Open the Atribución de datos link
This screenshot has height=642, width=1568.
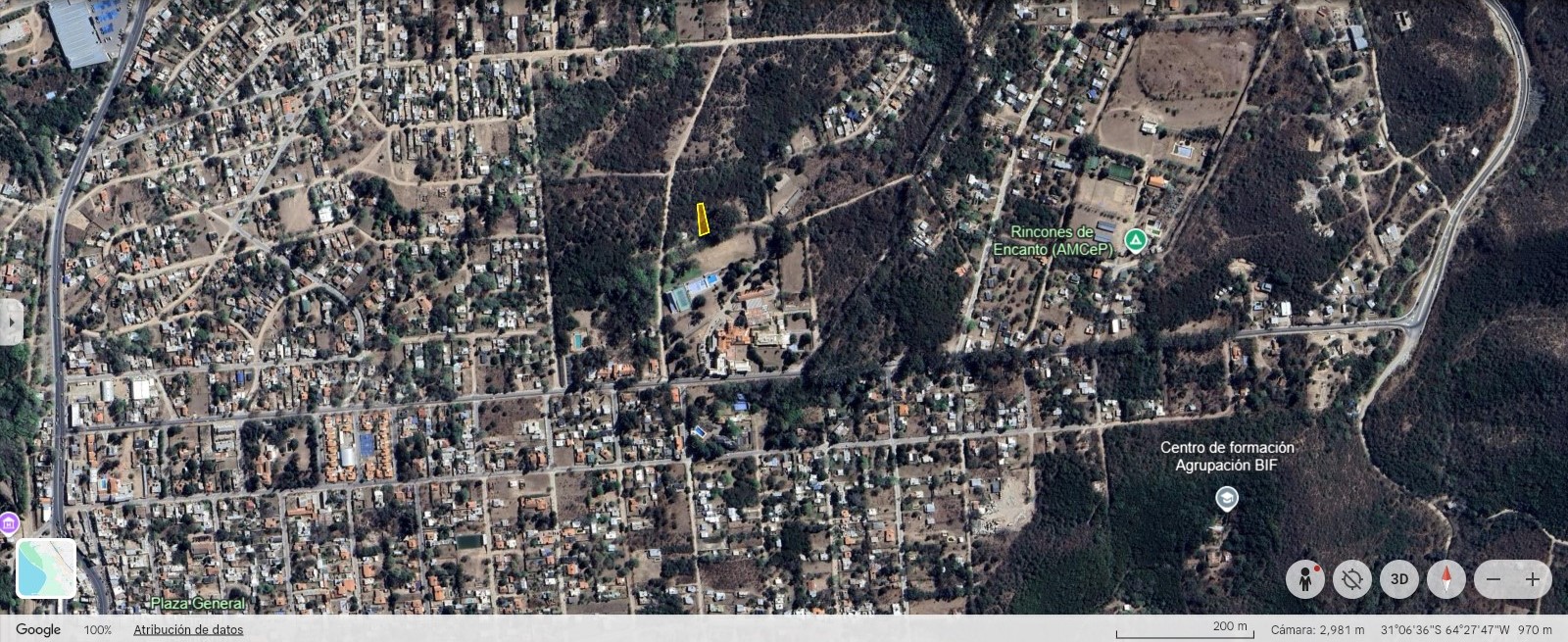tap(188, 630)
